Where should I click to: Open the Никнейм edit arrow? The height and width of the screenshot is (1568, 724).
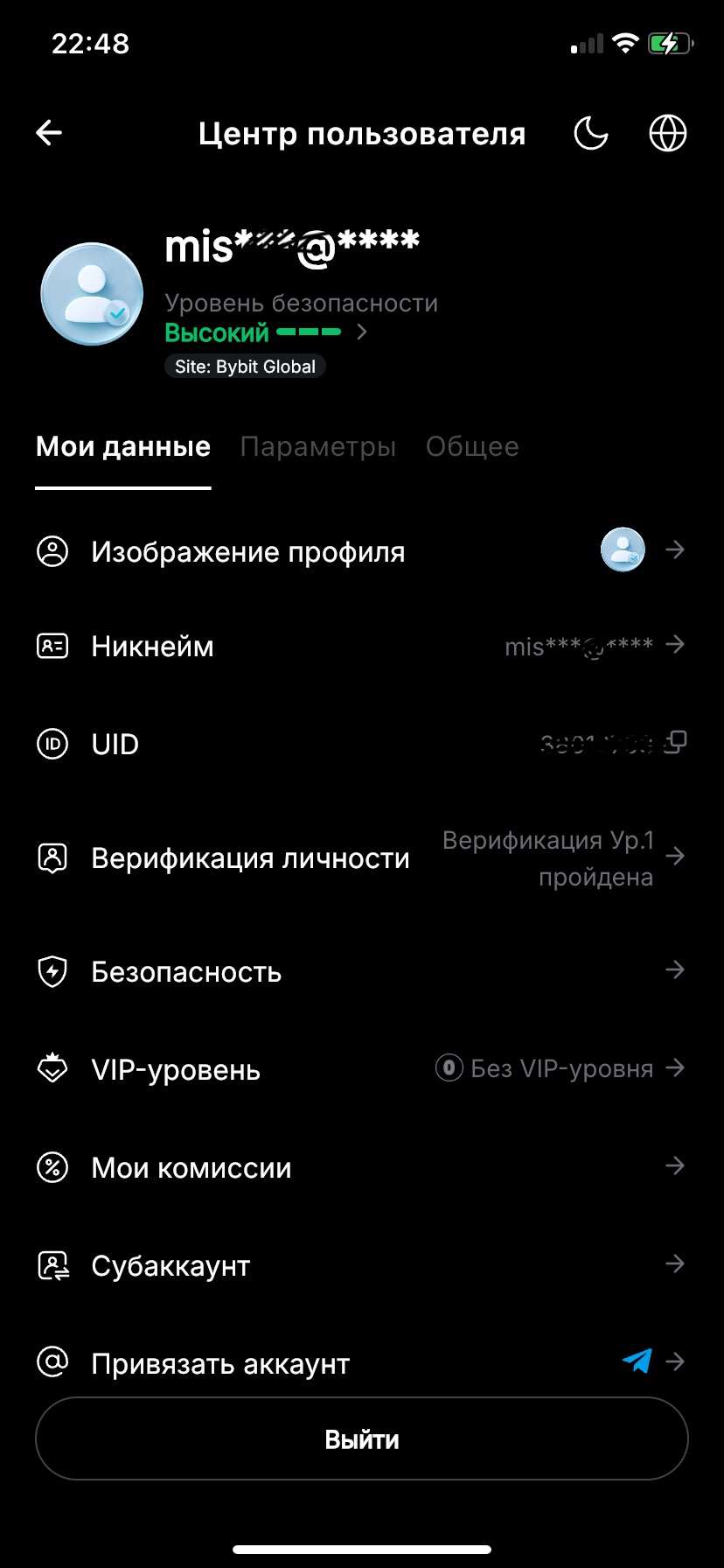[x=675, y=645]
